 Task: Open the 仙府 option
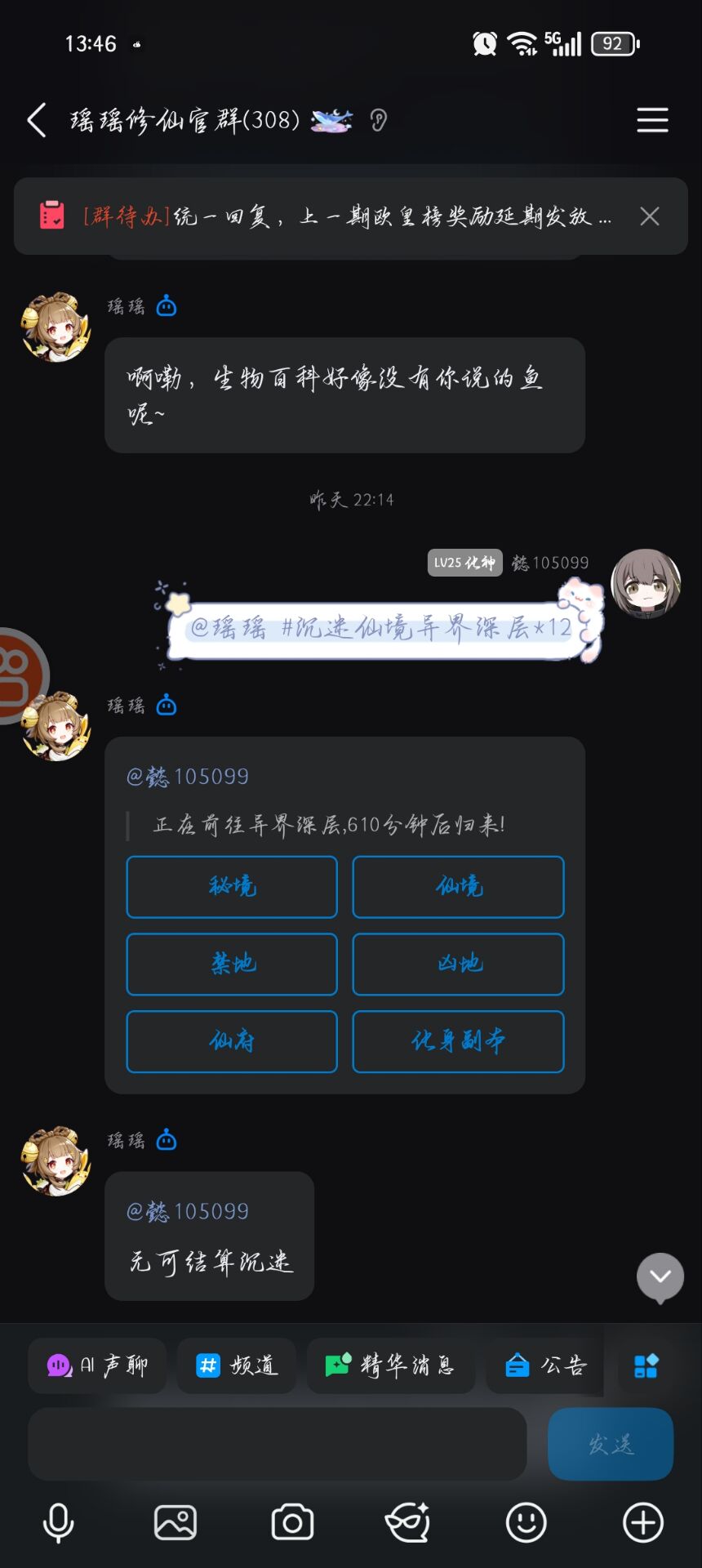tap(232, 1041)
